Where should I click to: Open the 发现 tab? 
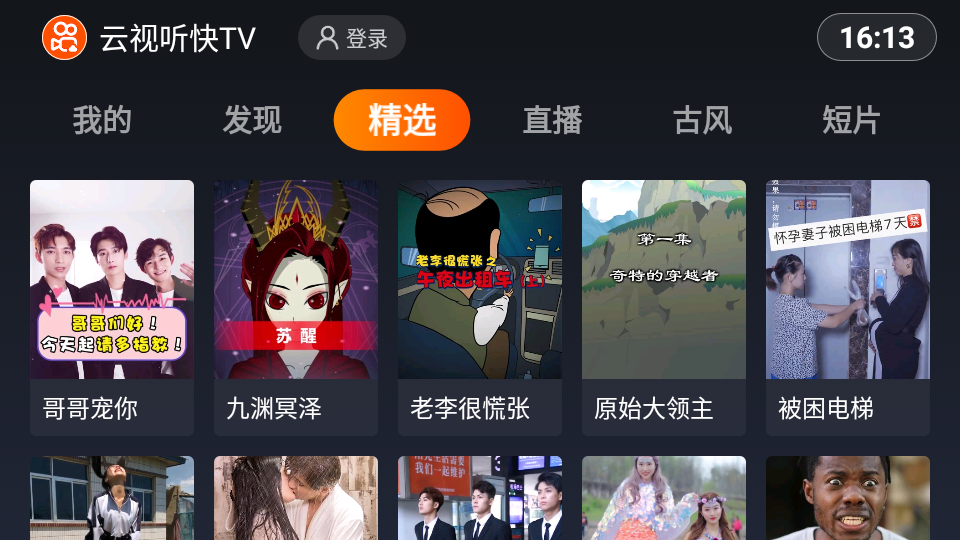[x=252, y=120]
